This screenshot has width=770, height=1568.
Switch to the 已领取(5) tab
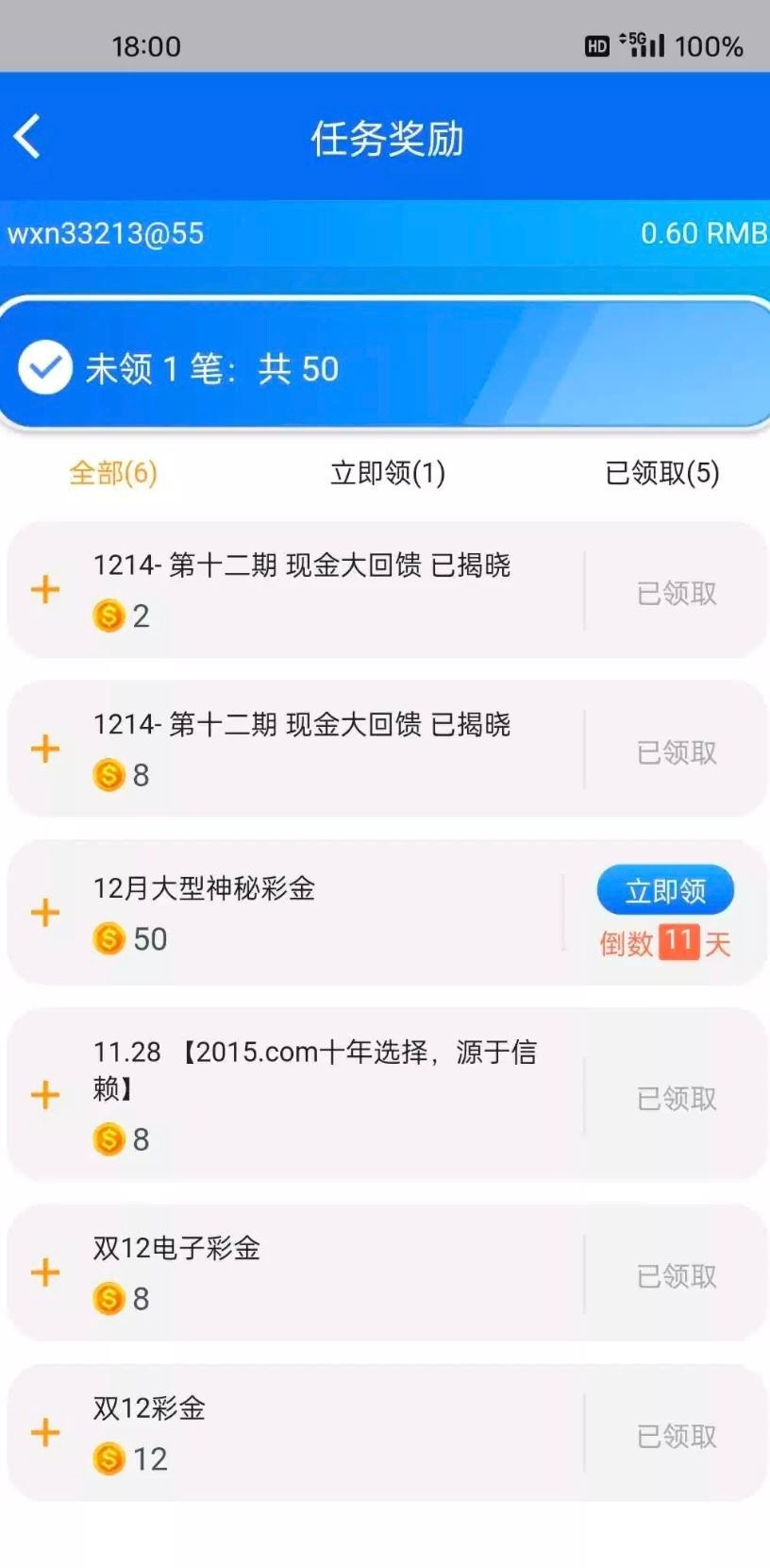click(x=661, y=472)
